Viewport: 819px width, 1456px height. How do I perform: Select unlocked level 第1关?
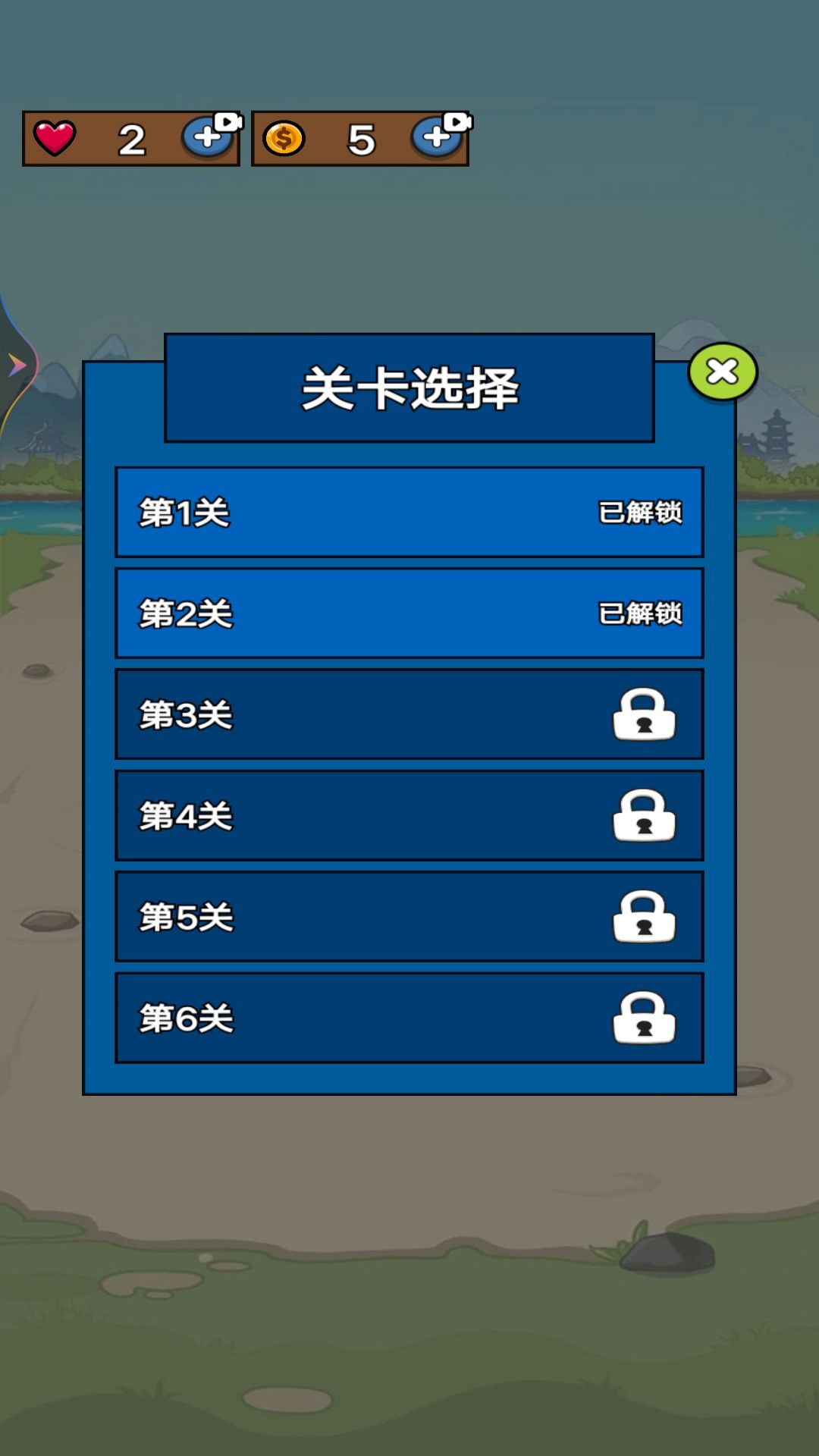pos(409,512)
